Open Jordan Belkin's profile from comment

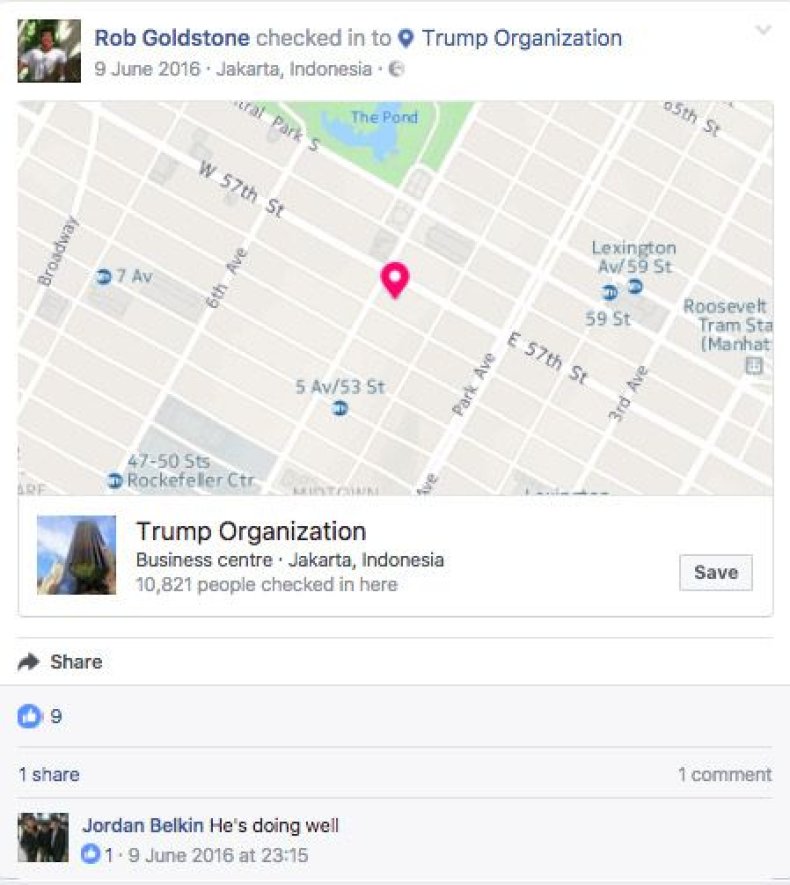pos(143,826)
